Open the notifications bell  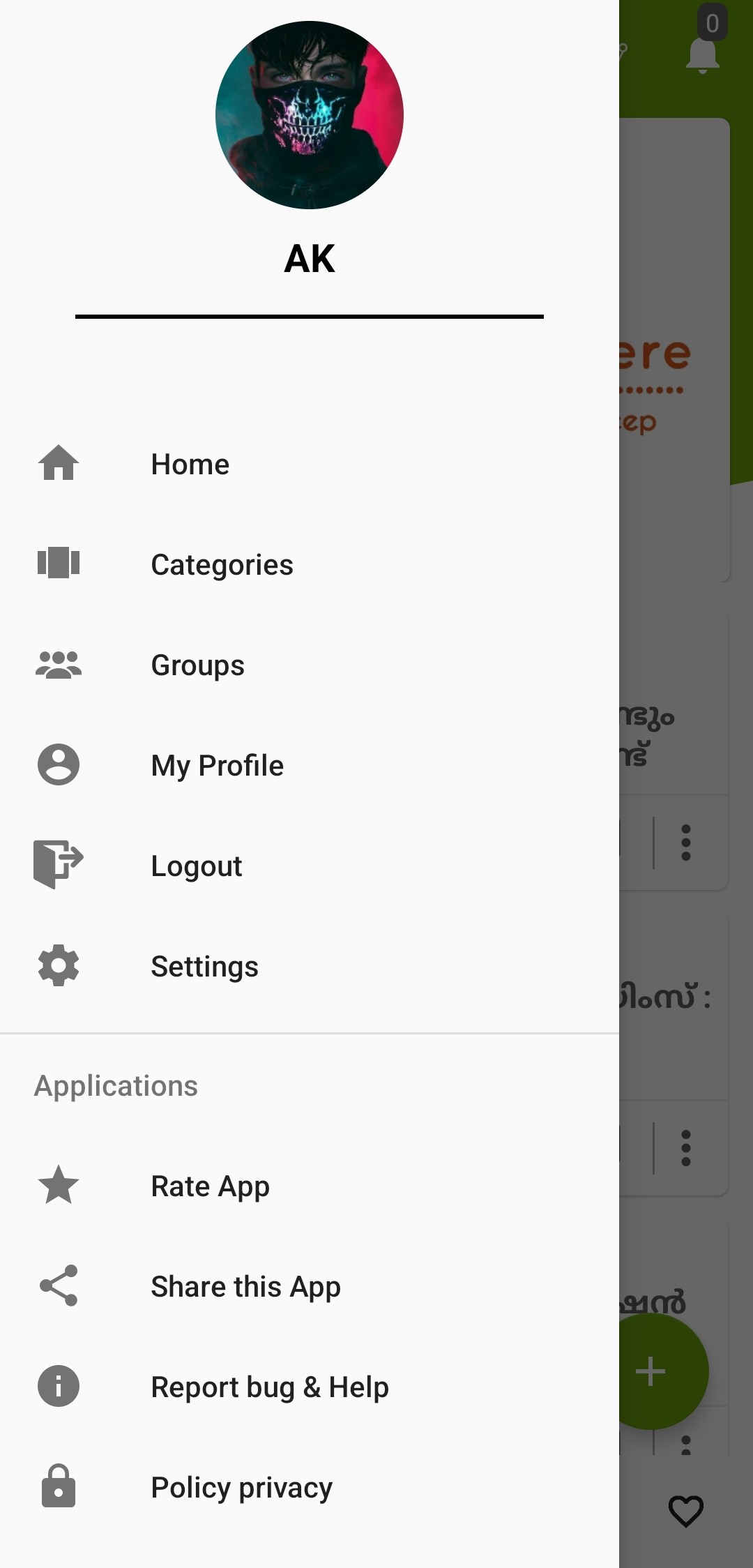click(703, 56)
